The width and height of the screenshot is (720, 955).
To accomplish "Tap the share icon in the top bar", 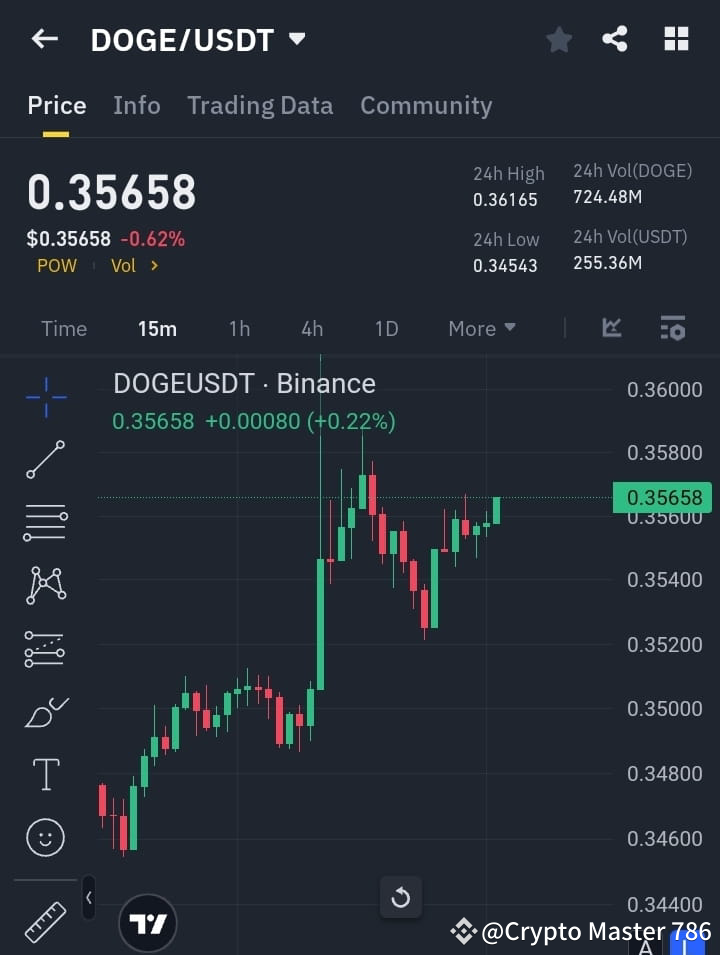I will coord(616,39).
